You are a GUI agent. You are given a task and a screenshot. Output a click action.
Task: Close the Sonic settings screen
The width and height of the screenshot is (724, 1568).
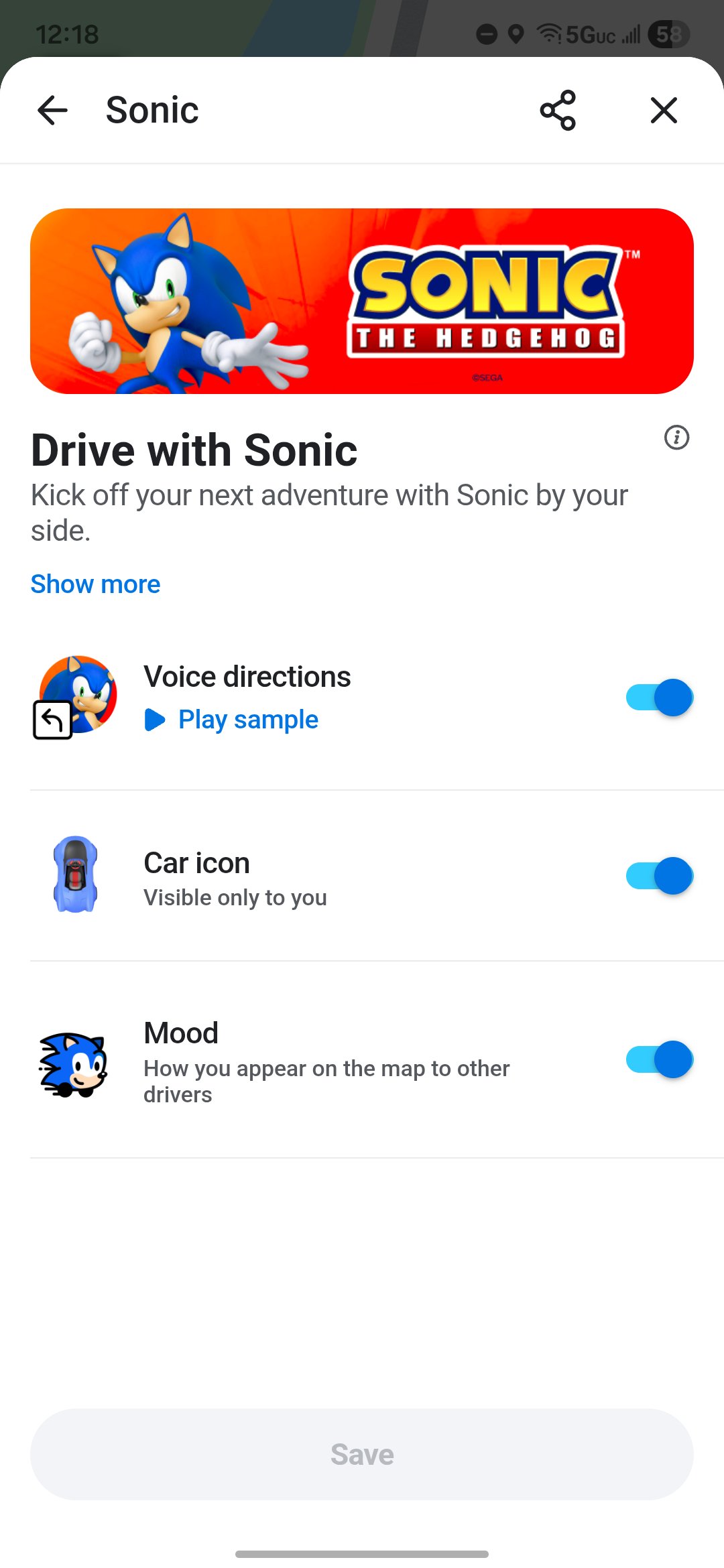tap(663, 110)
